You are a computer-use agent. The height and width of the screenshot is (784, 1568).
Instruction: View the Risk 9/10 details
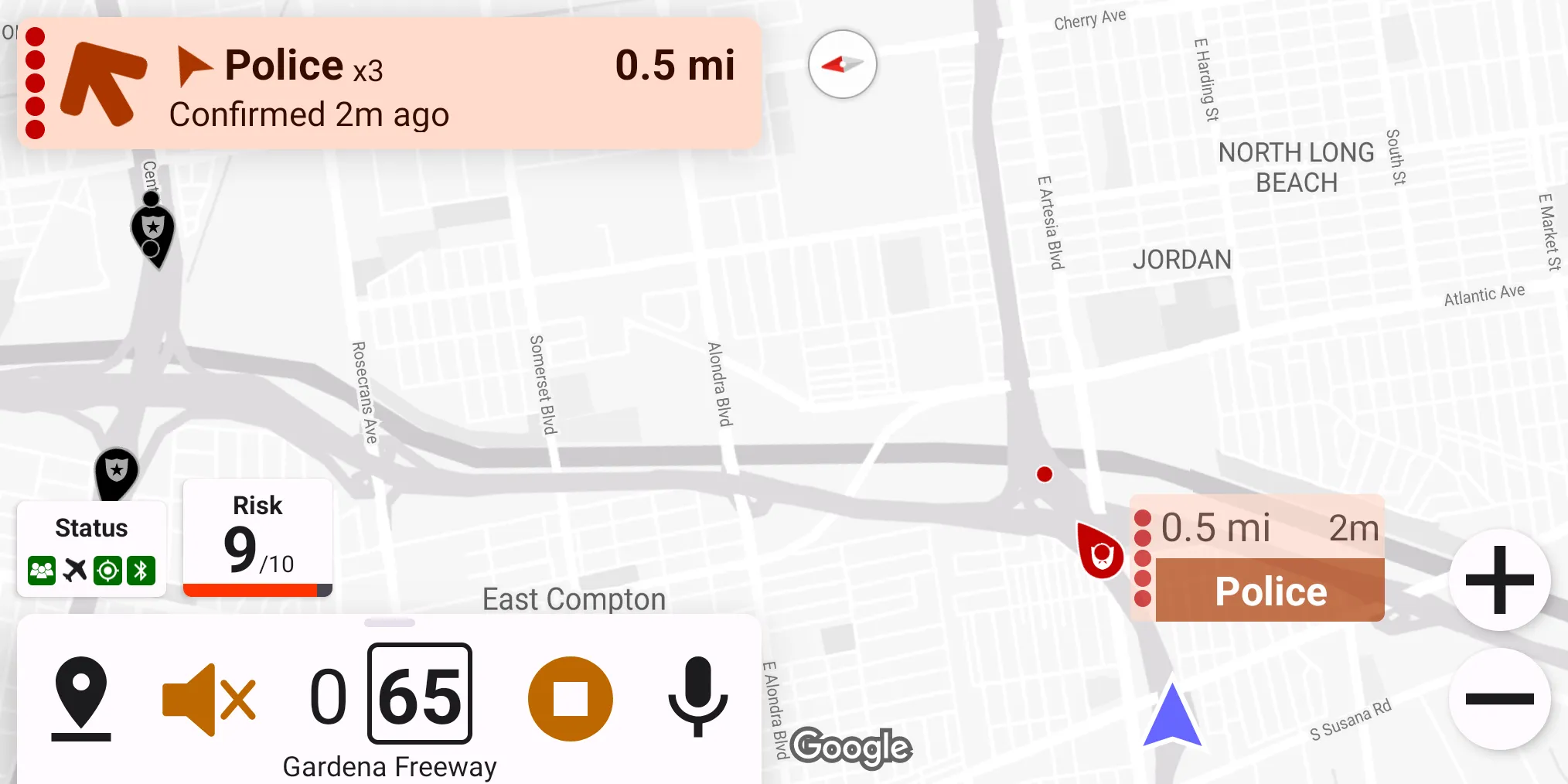[257, 538]
